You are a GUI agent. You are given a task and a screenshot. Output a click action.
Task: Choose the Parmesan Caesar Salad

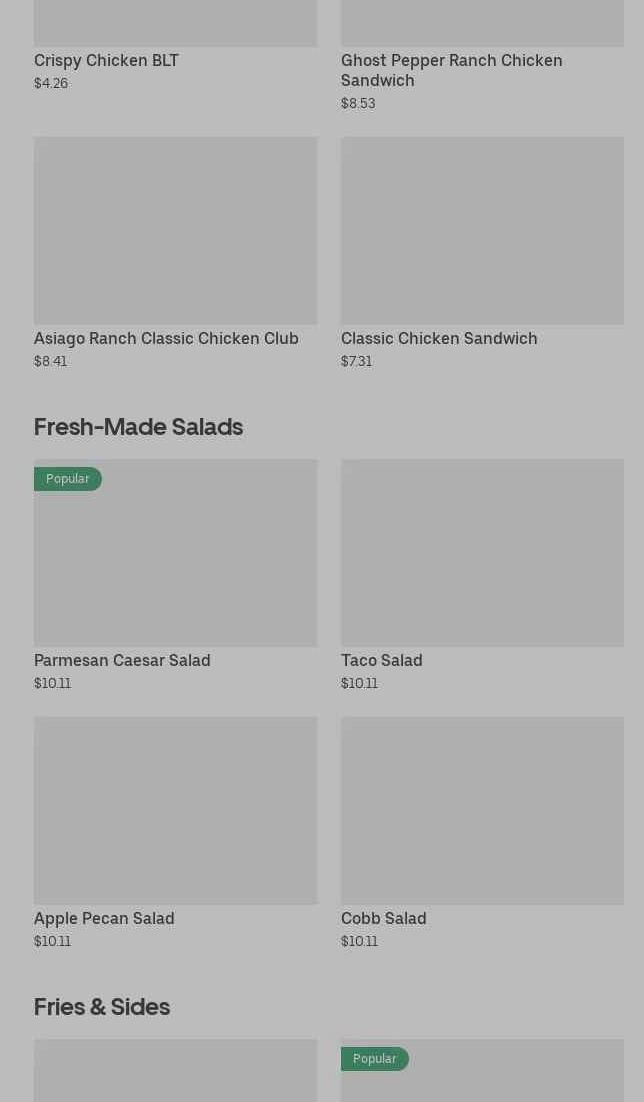[175, 570]
